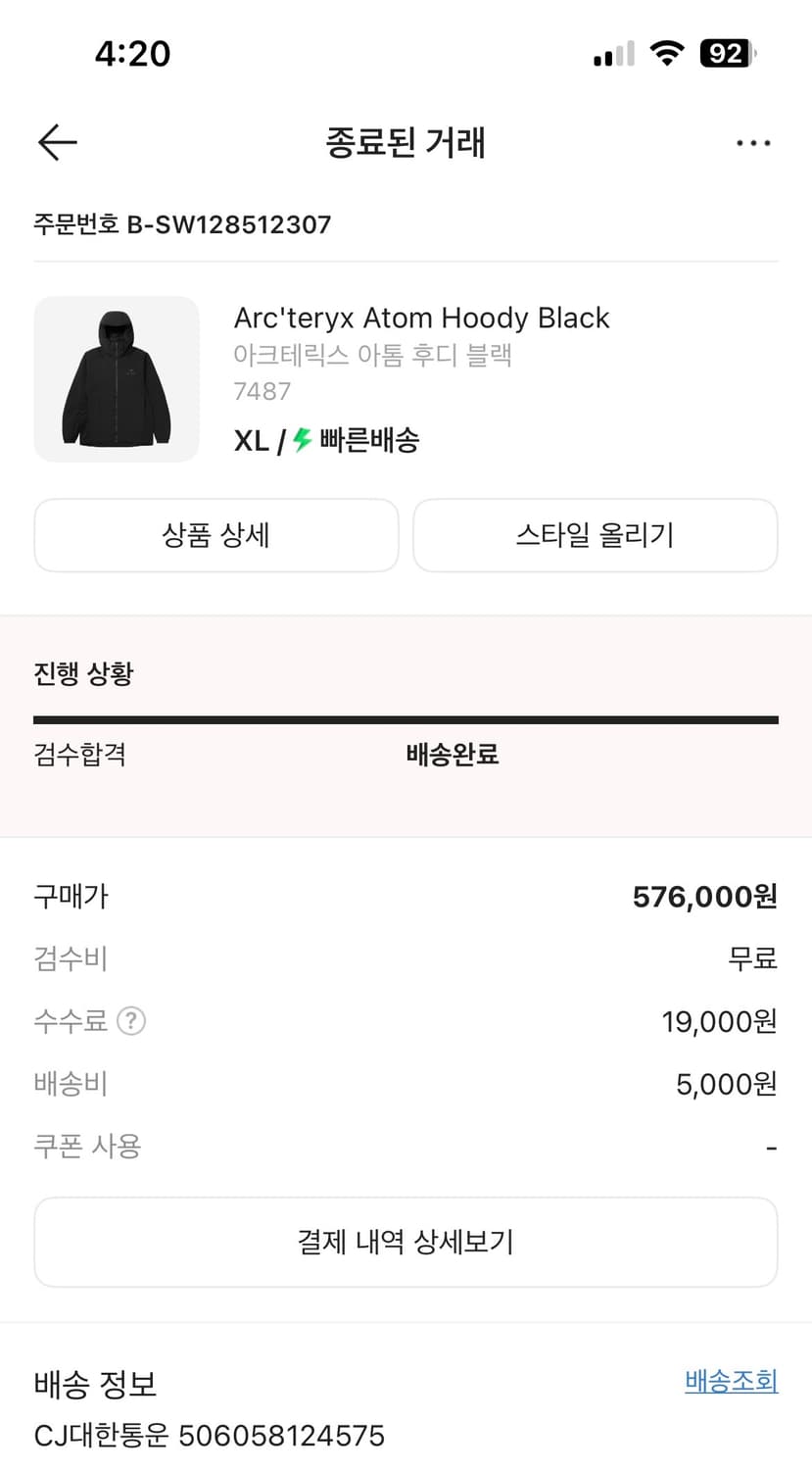The height and width of the screenshot is (1470, 812).
Task: Follow the 배송조회 delivery tracking link
Action: click(x=731, y=1381)
